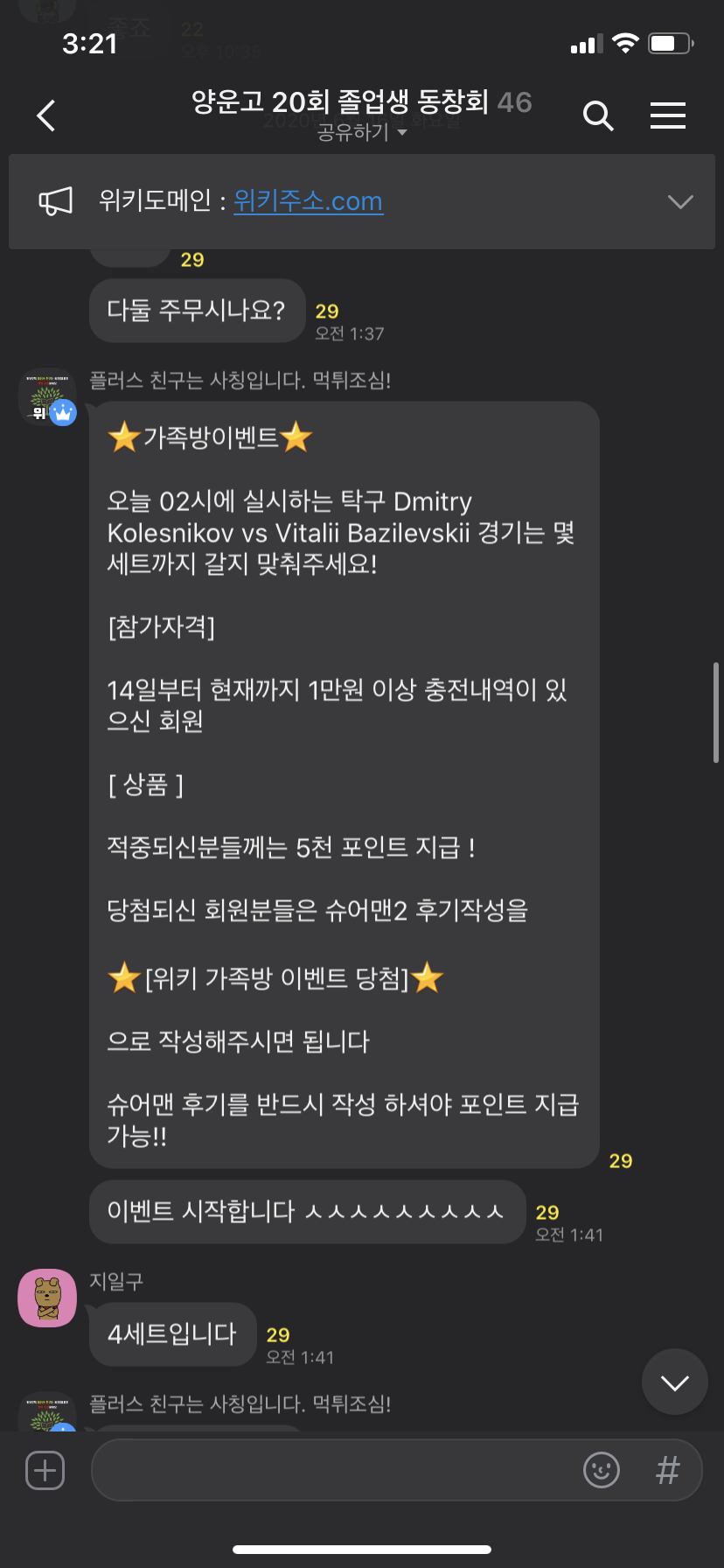The image size is (724, 1568).
Task: Open the hashtag search
Action: [x=668, y=1470]
